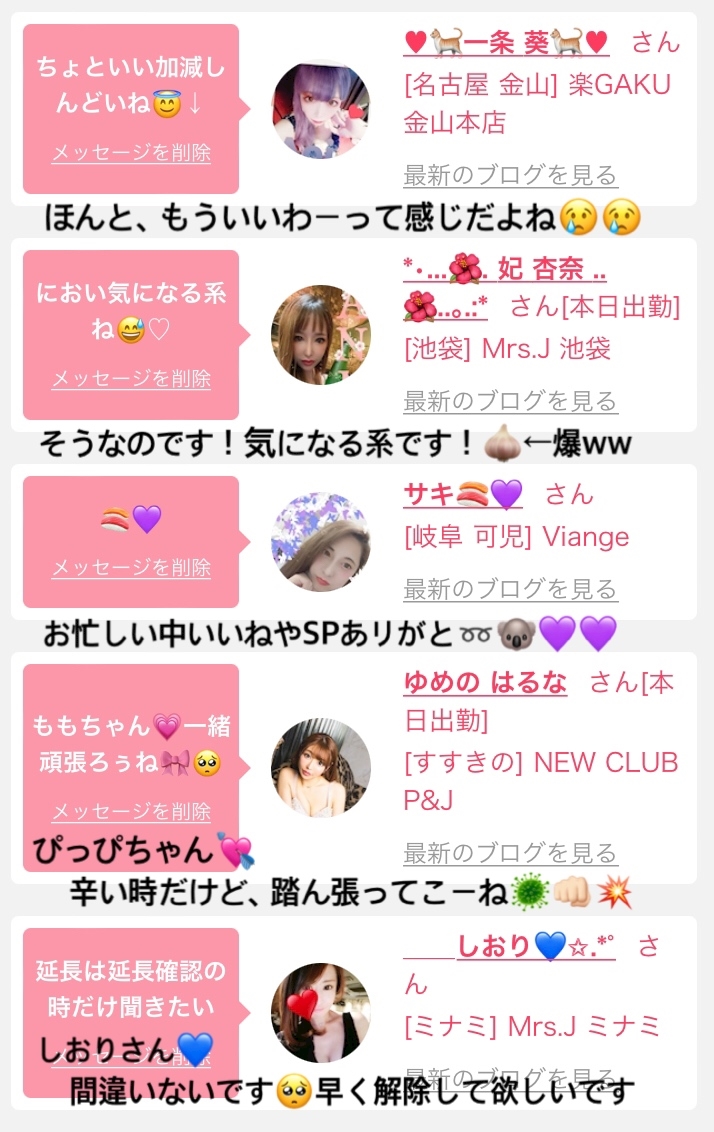
Task: View ゆめの はるな's latest blog
Action: [510, 853]
